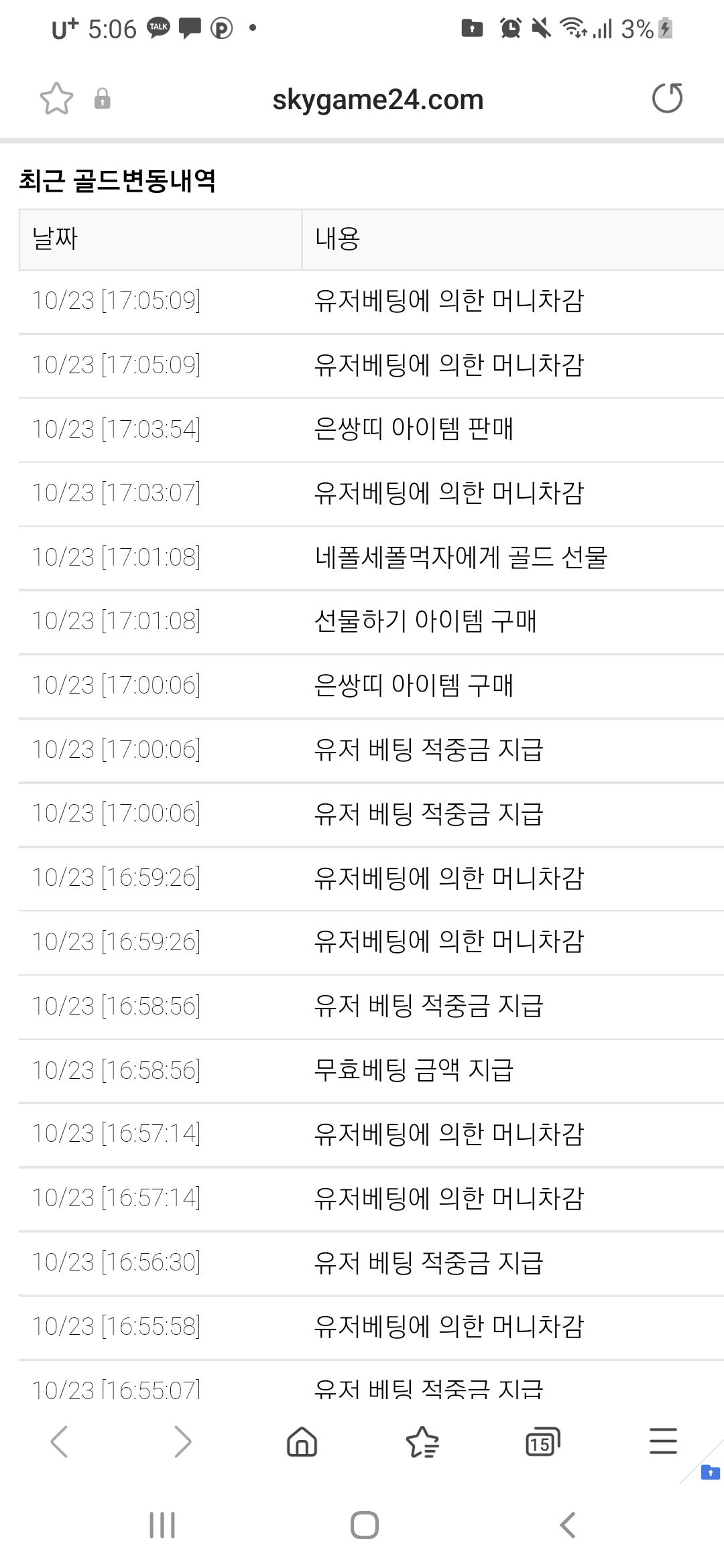Reload the page

point(667,99)
